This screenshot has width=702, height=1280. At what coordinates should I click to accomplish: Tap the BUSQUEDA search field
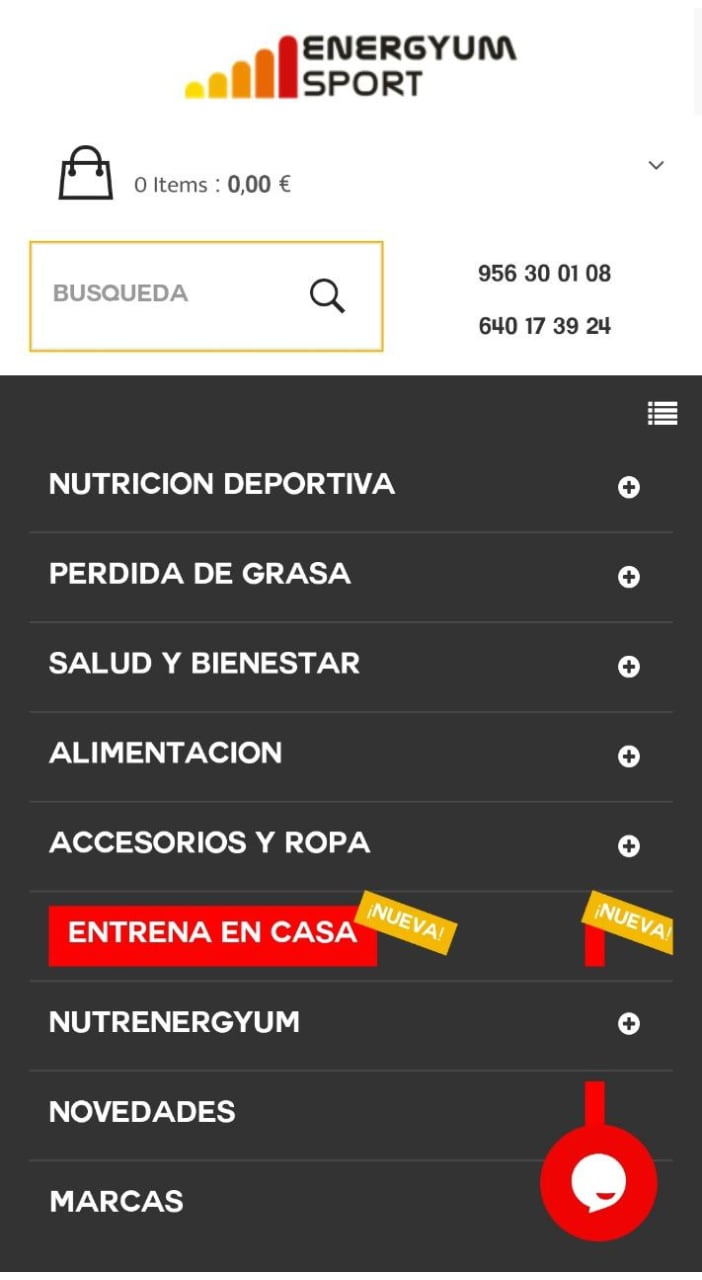pyautogui.click(x=170, y=294)
